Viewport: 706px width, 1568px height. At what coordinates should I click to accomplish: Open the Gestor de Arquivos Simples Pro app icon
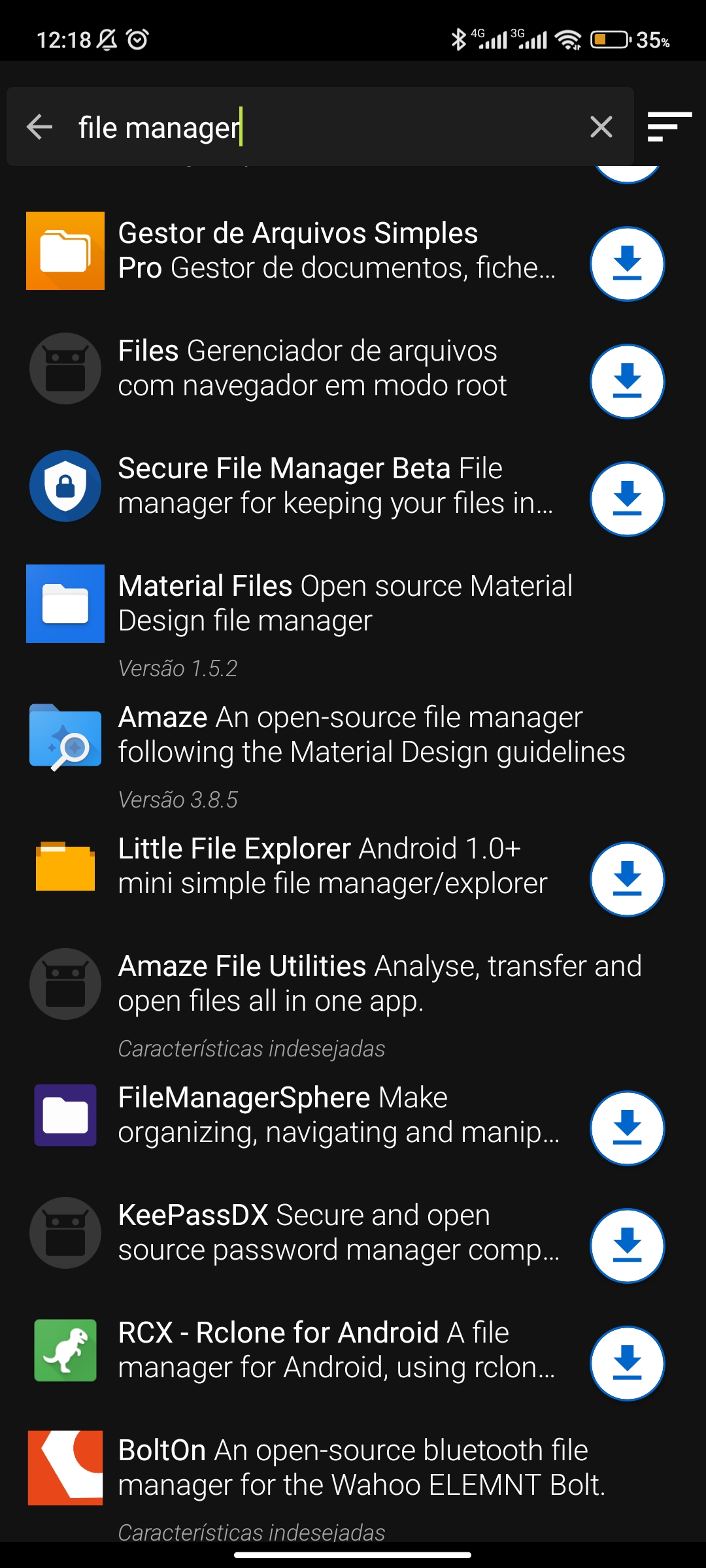65,252
